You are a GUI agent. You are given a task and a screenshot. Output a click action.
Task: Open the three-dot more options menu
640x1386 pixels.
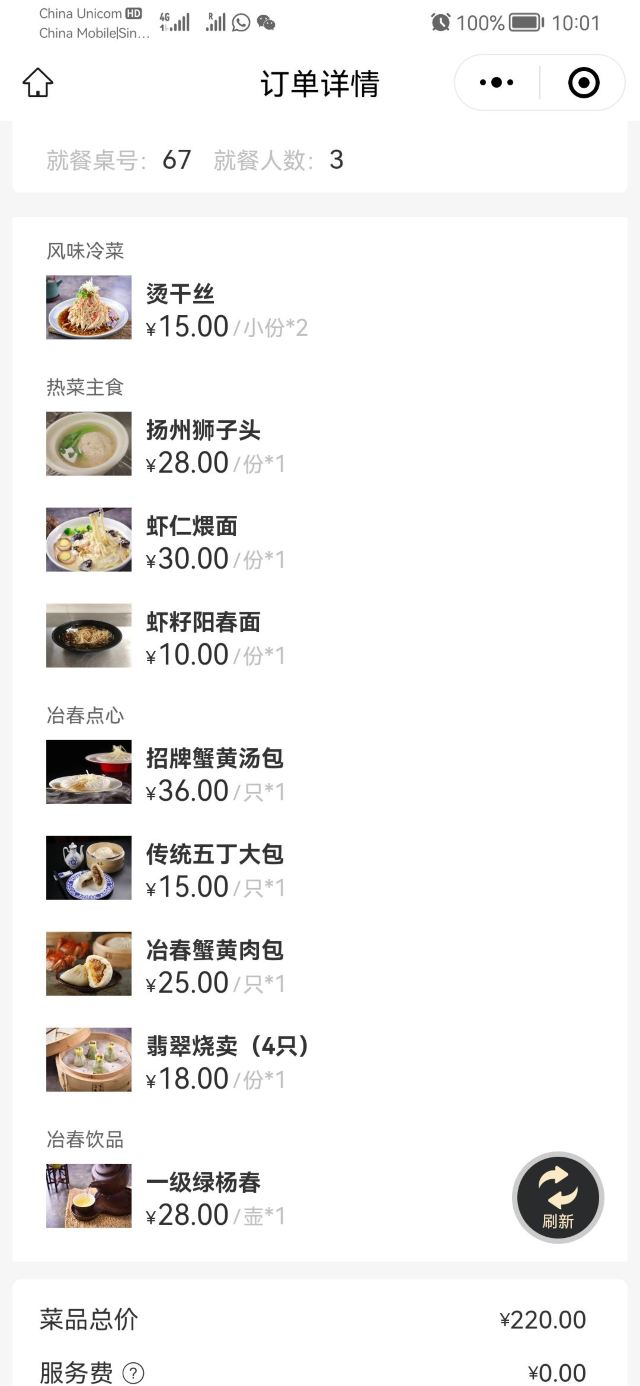[x=496, y=83]
